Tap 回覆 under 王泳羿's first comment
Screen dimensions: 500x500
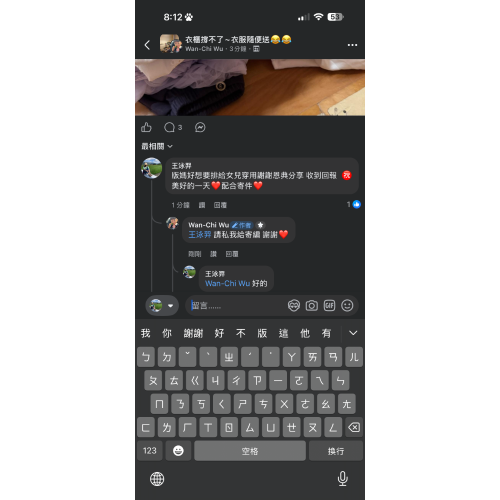coord(220,205)
